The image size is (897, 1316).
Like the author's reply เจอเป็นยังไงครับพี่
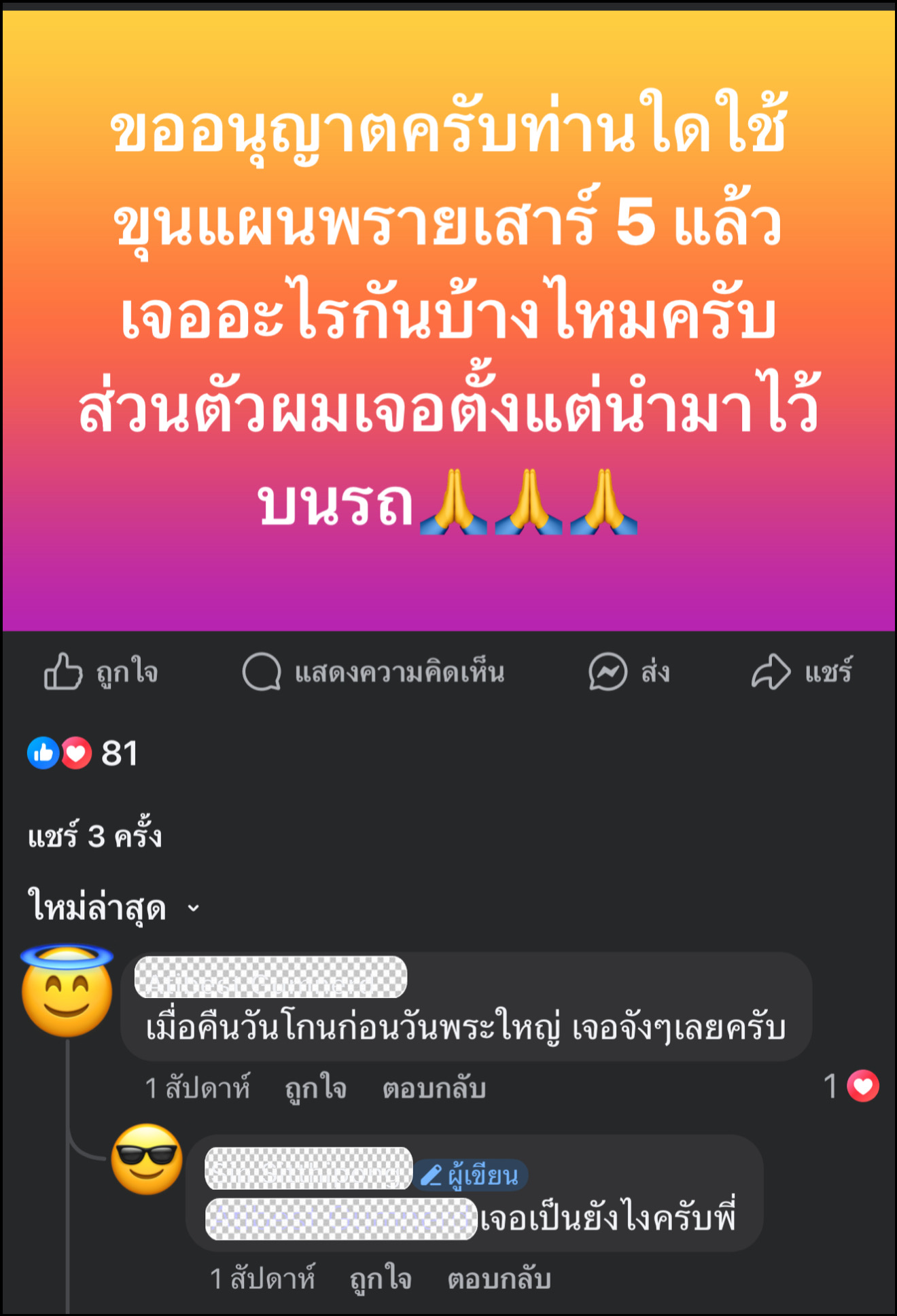(381, 1279)
